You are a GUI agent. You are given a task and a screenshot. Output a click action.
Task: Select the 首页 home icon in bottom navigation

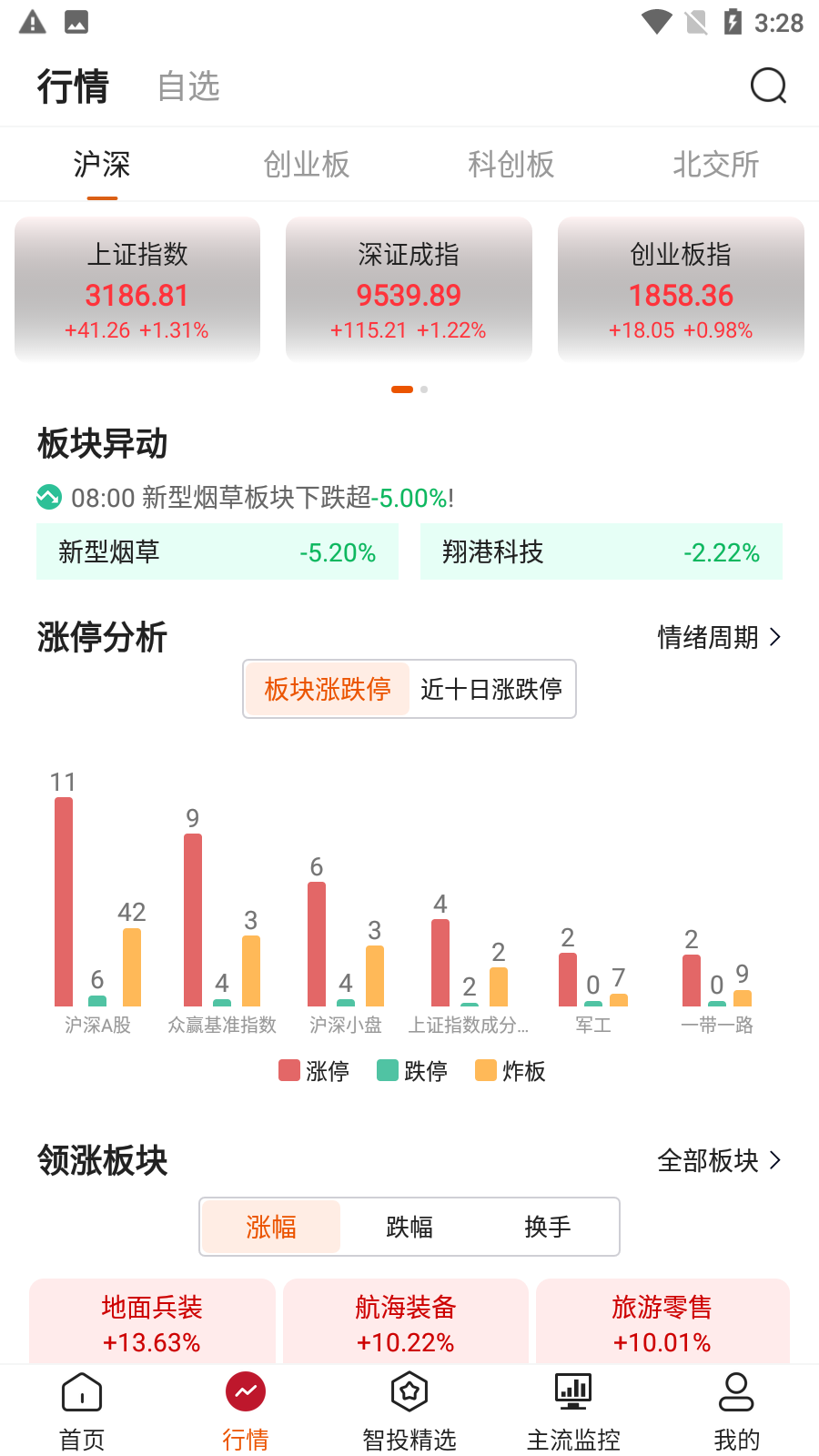click(81, 1392)
